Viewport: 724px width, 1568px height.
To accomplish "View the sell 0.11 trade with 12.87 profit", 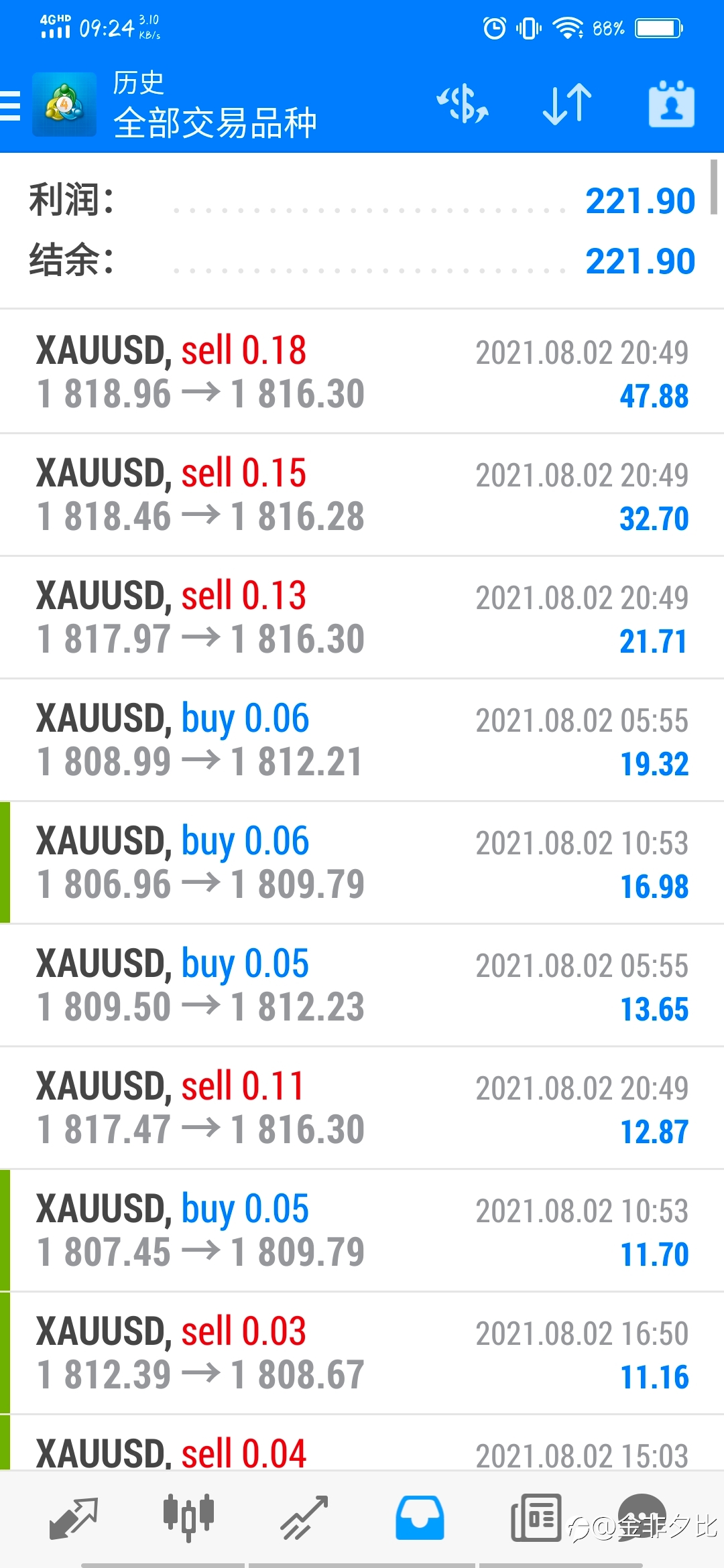I will [x=362, y=1108].
